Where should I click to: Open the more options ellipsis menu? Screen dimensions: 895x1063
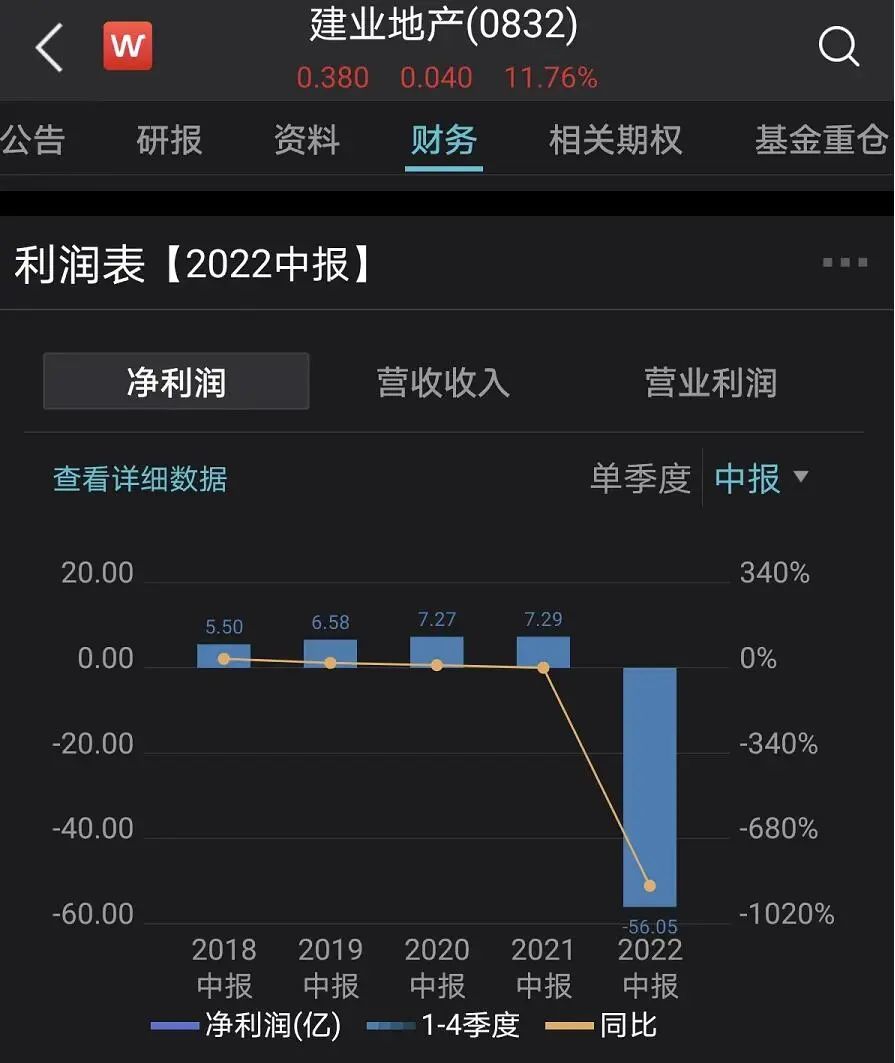(845, 262)
